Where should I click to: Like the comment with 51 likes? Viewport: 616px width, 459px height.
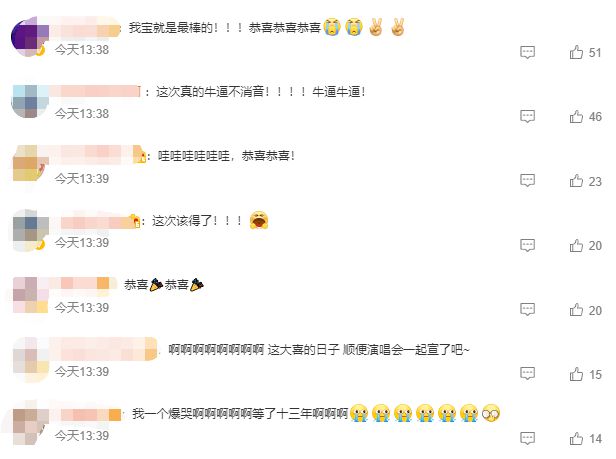(x=576, y=52)
